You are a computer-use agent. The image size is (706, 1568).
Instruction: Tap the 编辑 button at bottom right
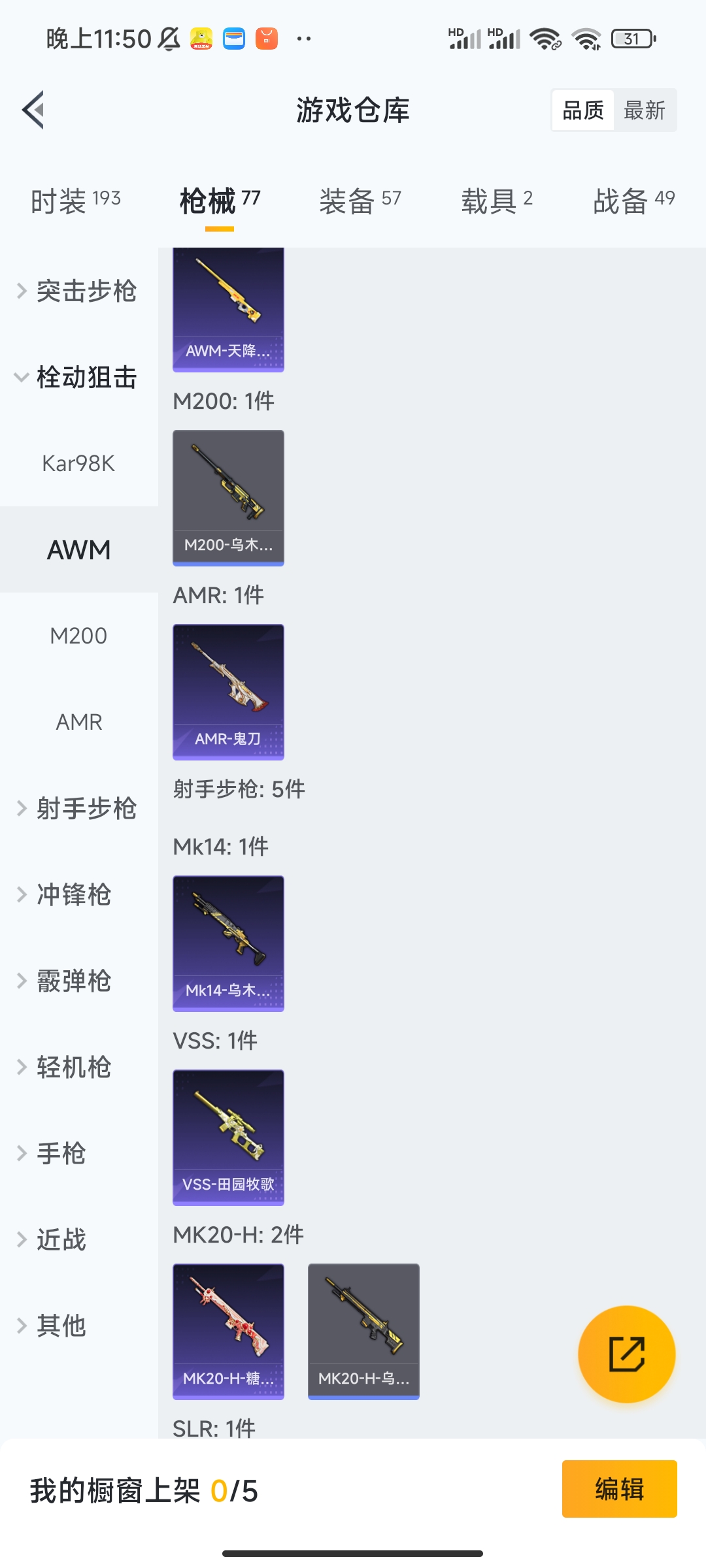618,1488
